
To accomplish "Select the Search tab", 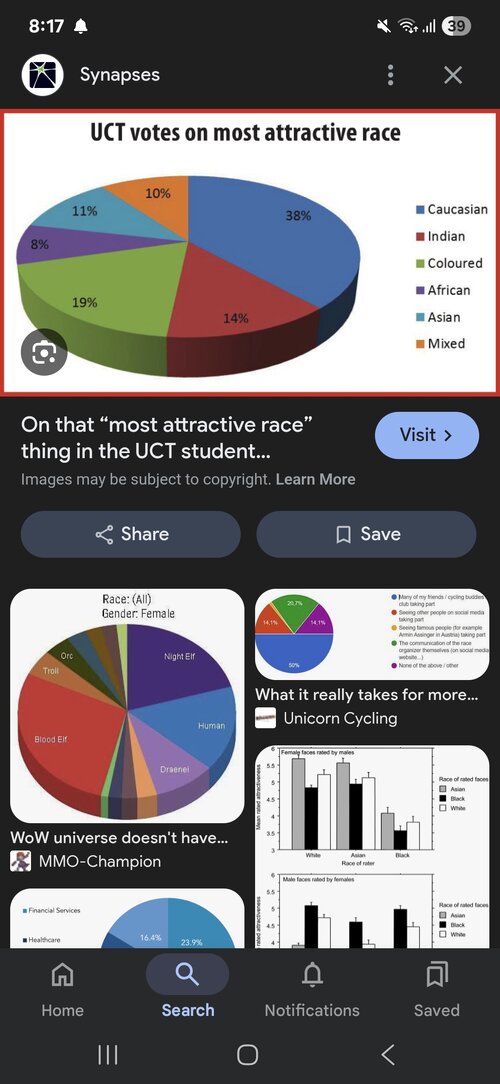I will pyautogui.click(x=187, y=989).
